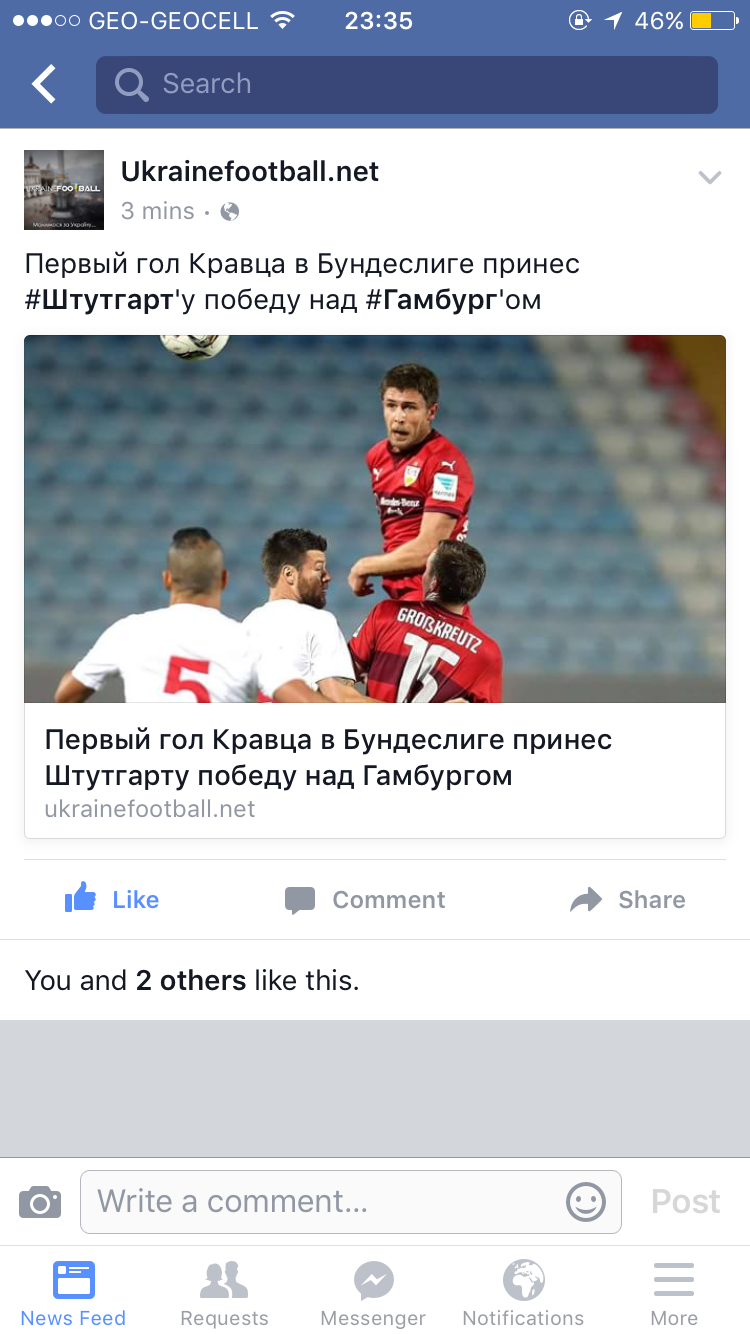Image resolution: width=750 pixels, height=1334 pixels.
Task: Open the Messenger tab
Action: (x=373, y=1292)
